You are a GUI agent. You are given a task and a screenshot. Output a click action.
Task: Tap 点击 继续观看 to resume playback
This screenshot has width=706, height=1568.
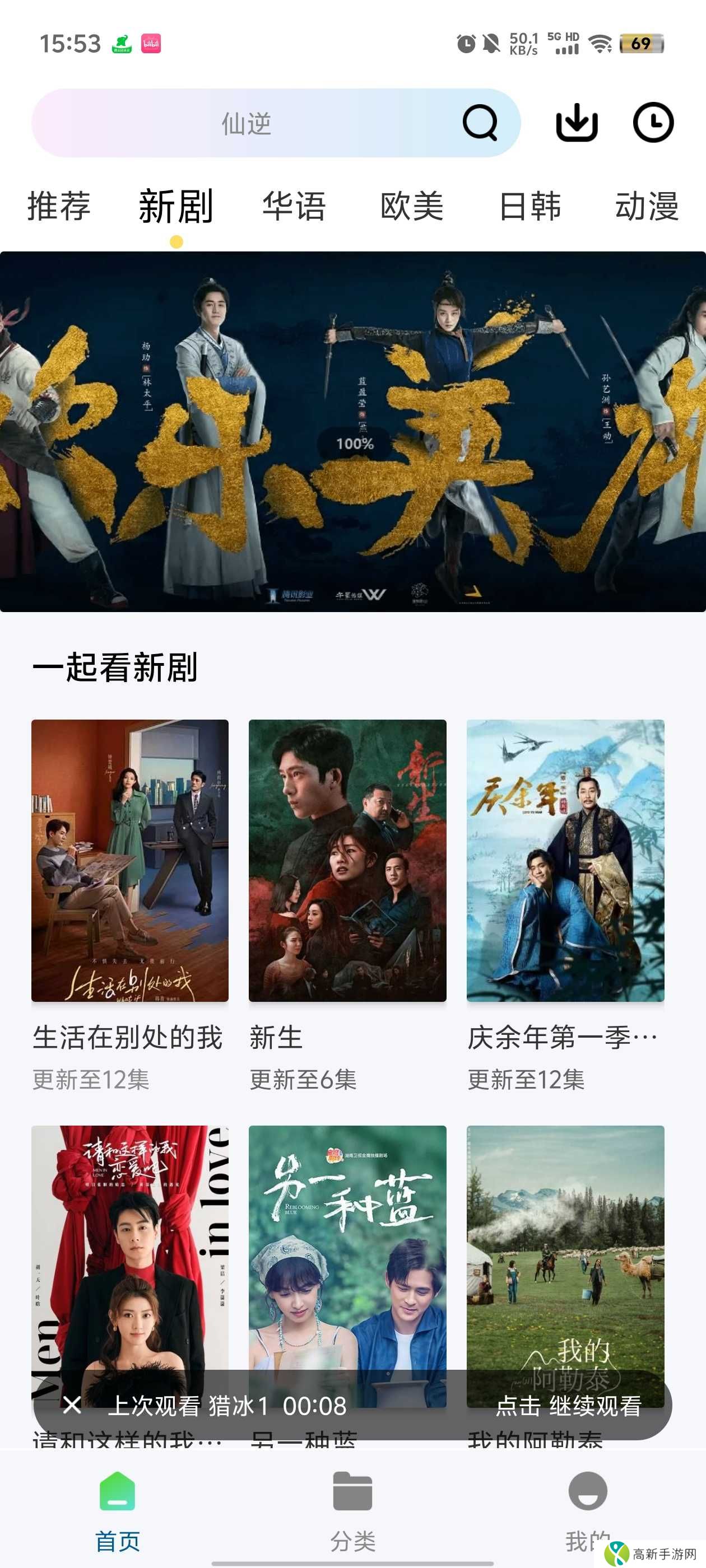coord(569,1407)
